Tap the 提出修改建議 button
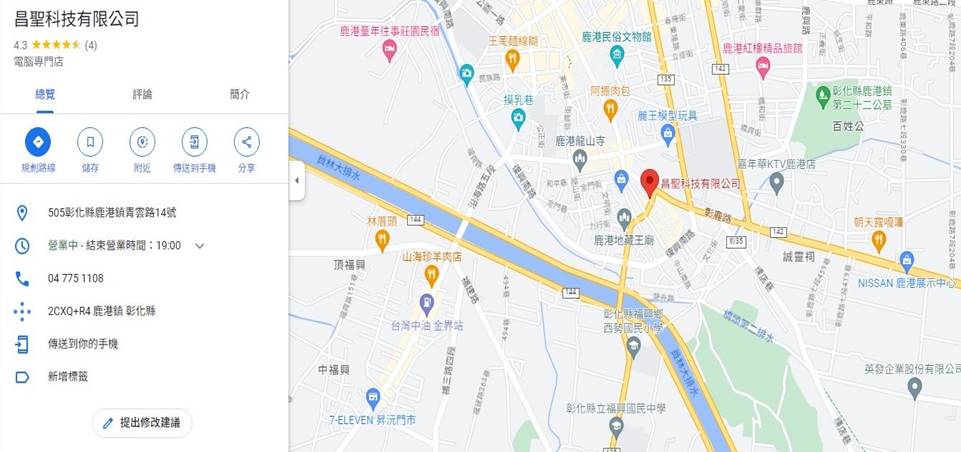Screen dimensions: 961x452 pos(142,423)
